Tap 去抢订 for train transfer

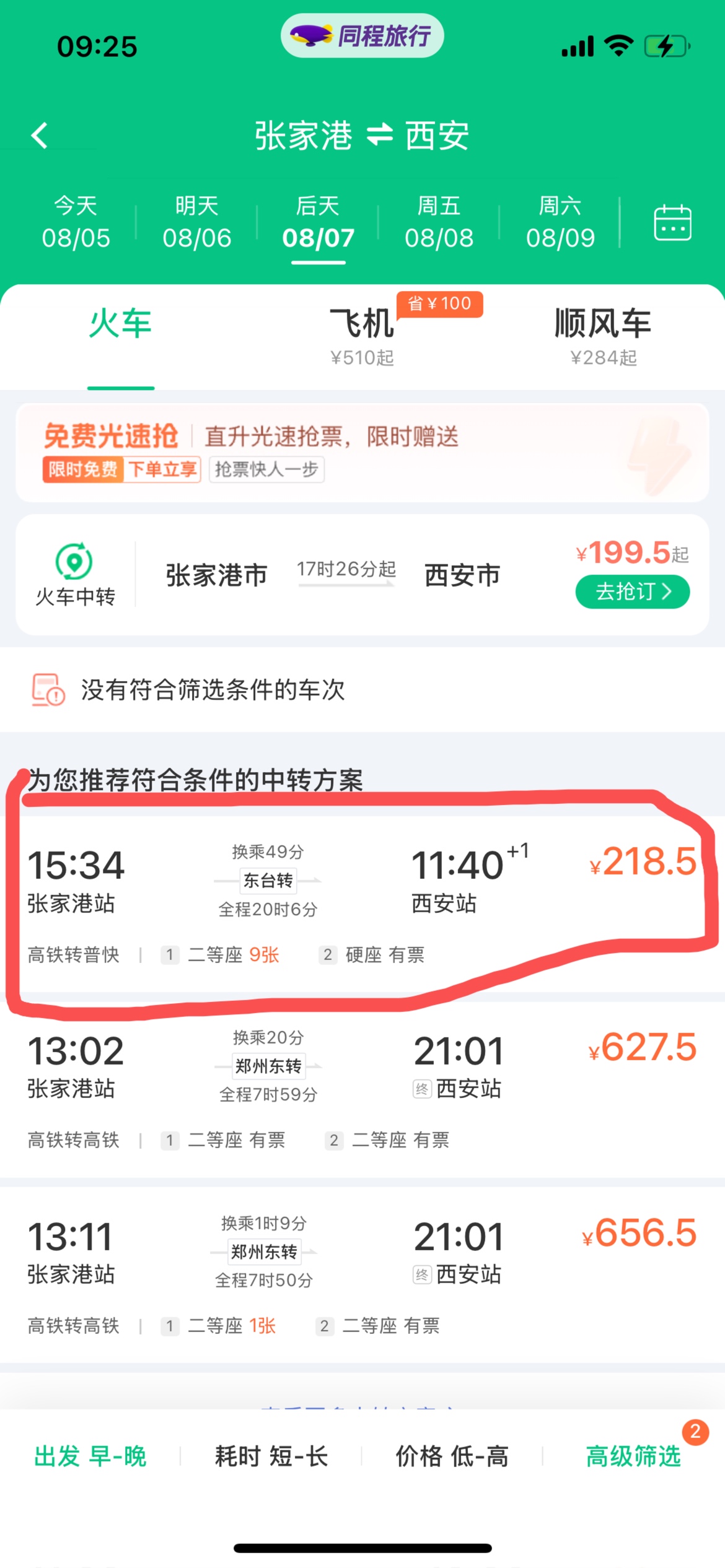tap(632, 591)
